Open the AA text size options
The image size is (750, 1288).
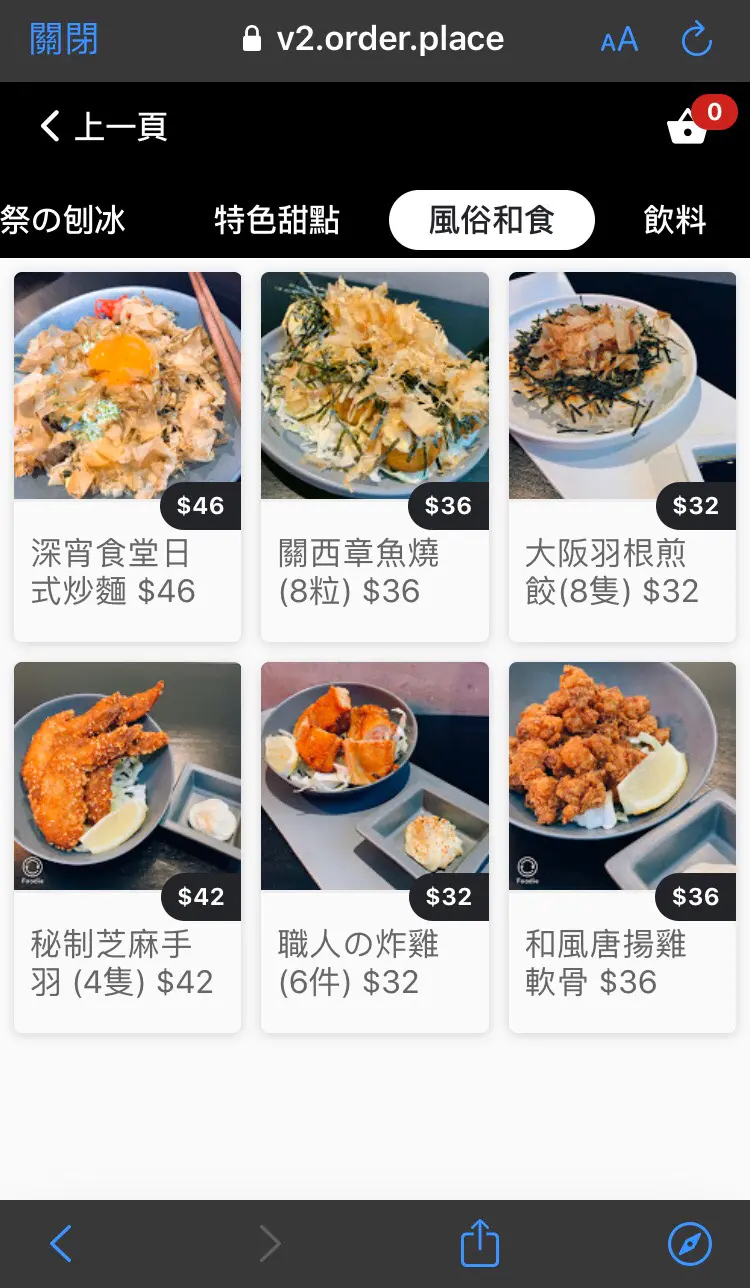pyautogui.click(x=619, y=40)
